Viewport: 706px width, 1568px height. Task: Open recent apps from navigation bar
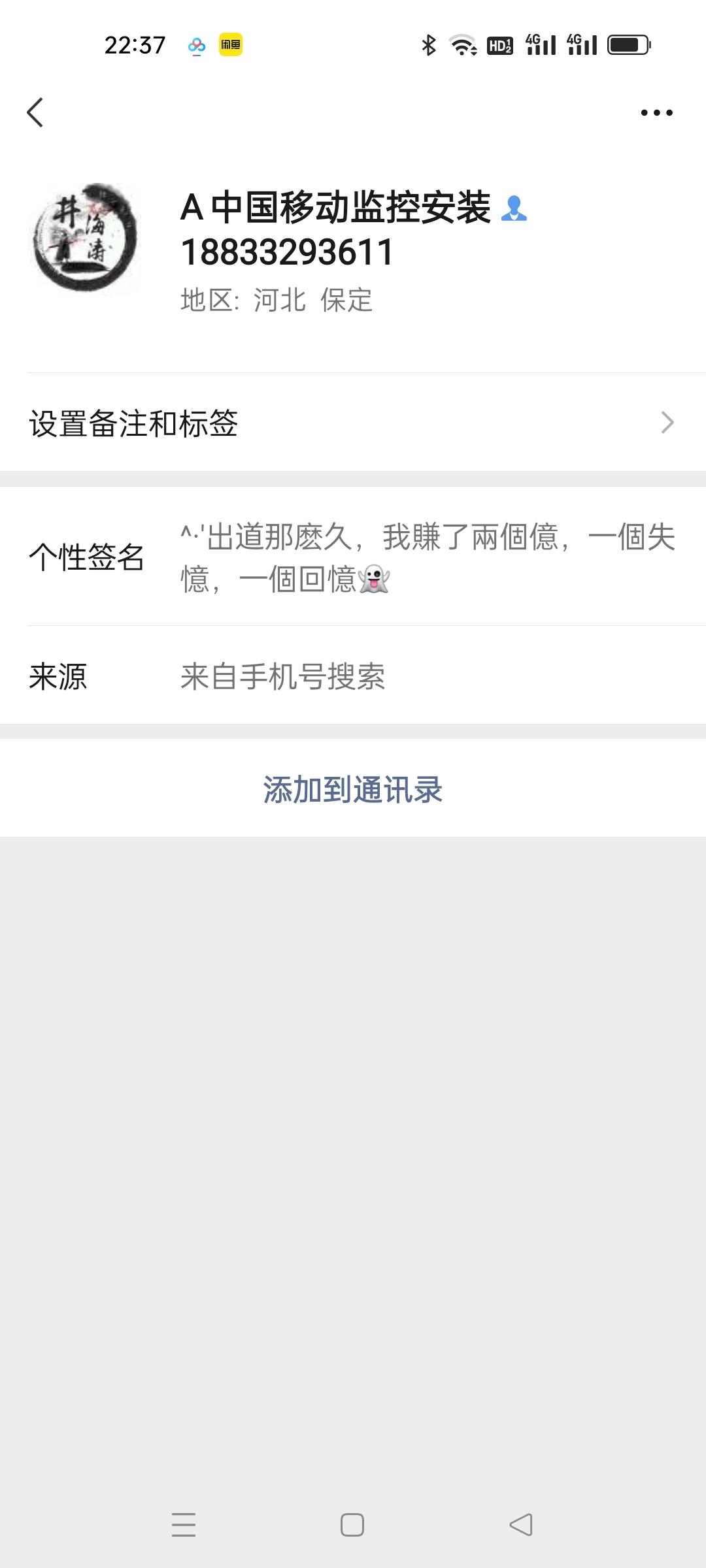pyautogui.click(x=184, y=1525)
